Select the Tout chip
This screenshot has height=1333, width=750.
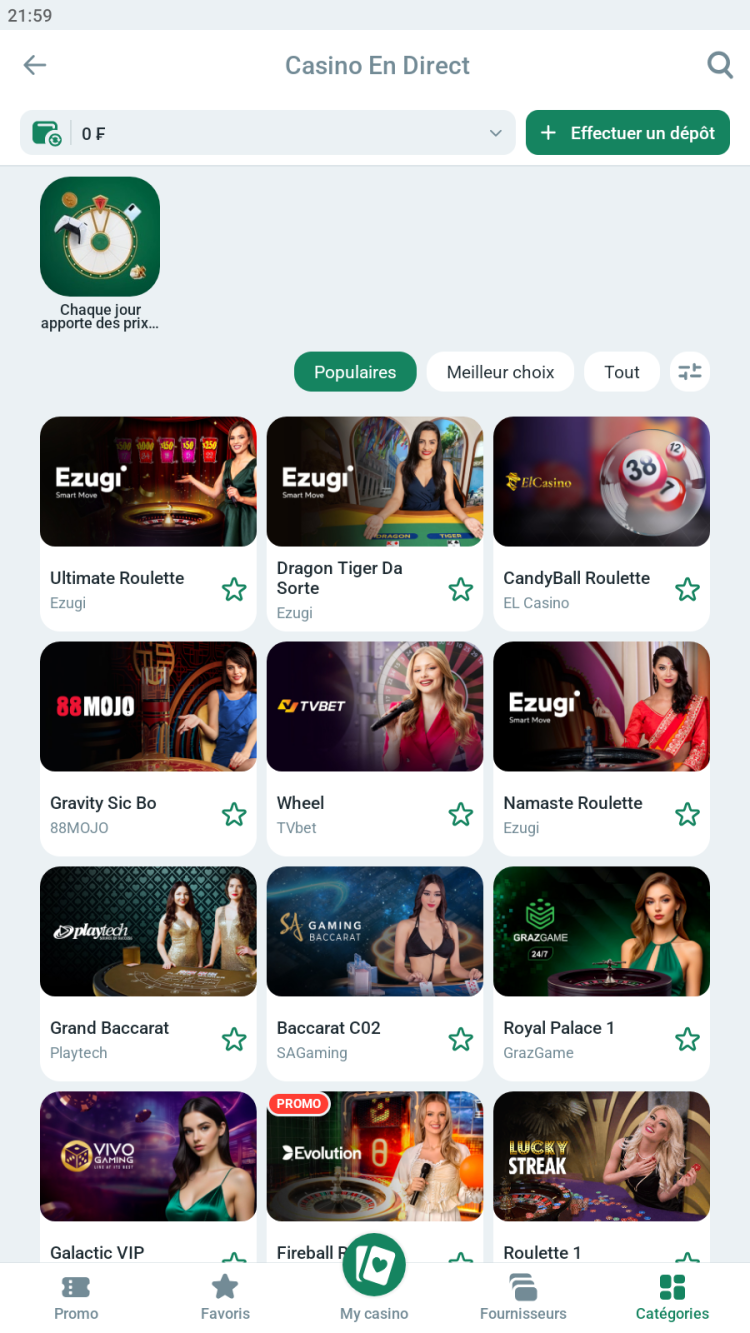point(621,372)
